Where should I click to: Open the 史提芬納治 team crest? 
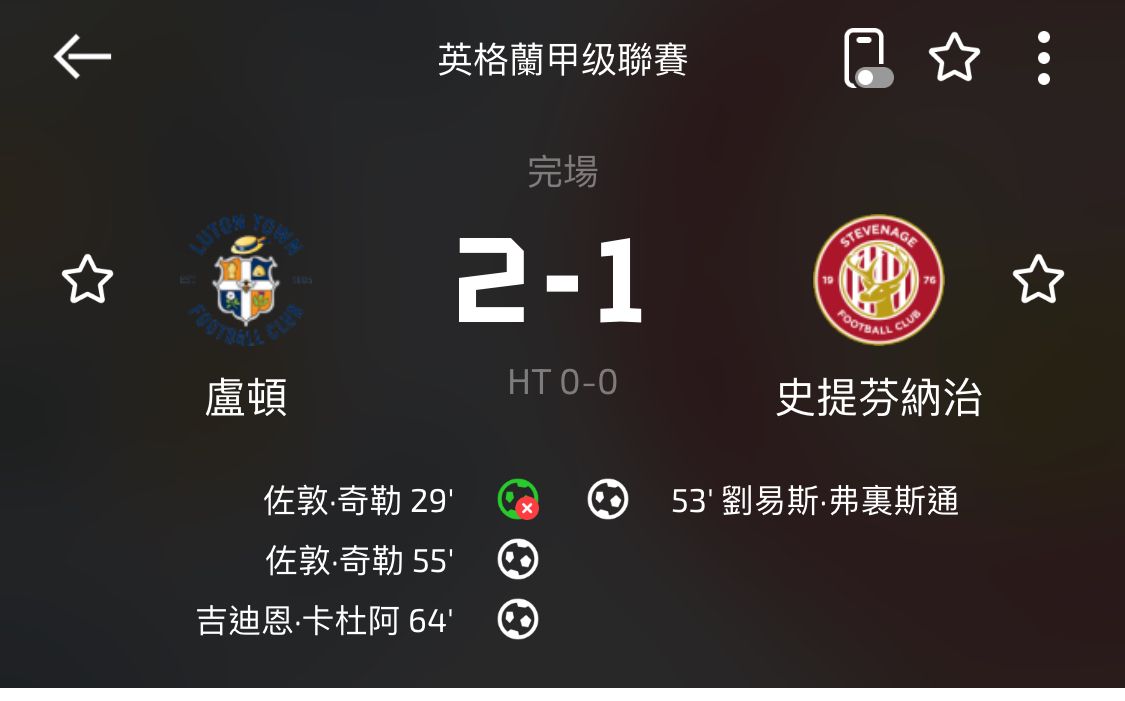879,280
